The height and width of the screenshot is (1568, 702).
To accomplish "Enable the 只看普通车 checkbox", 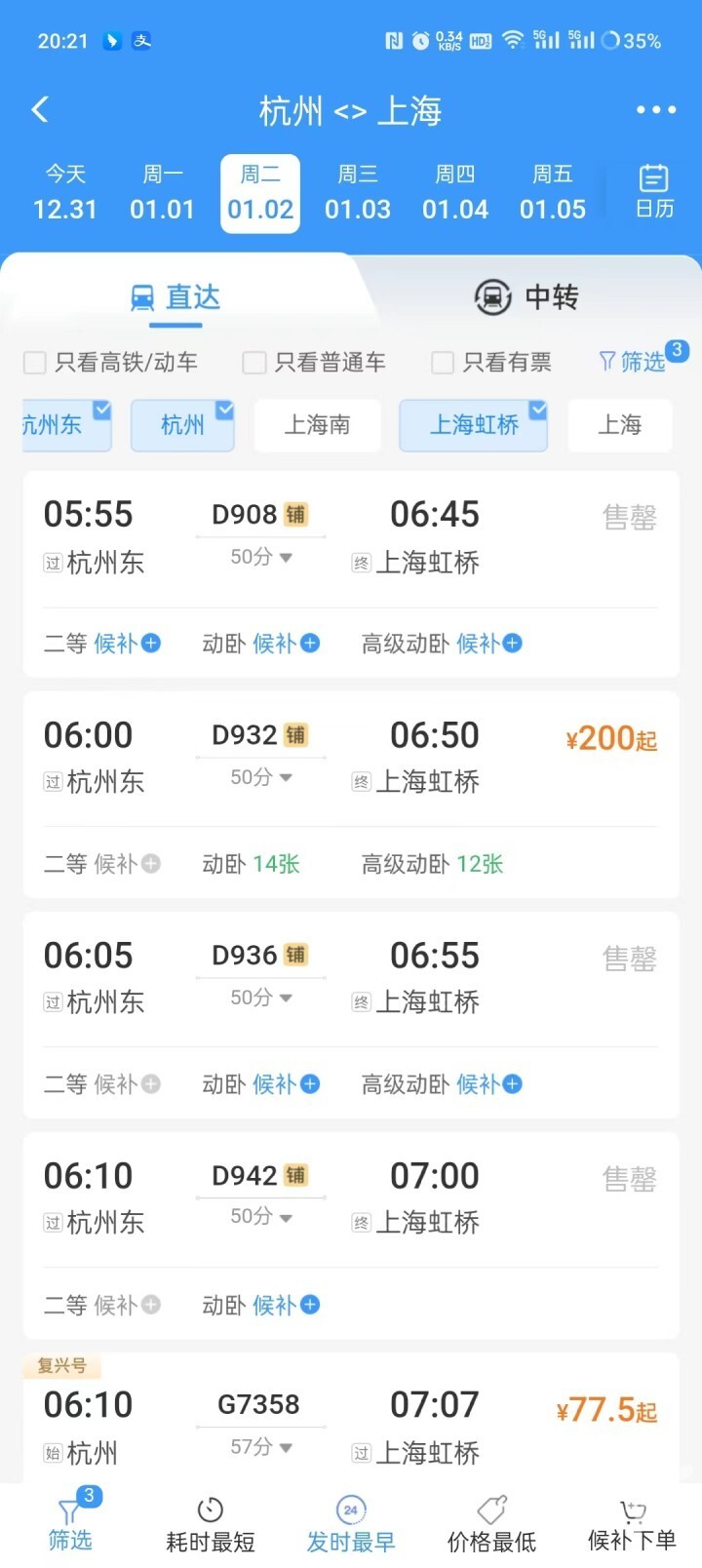I will coord(254,363).
